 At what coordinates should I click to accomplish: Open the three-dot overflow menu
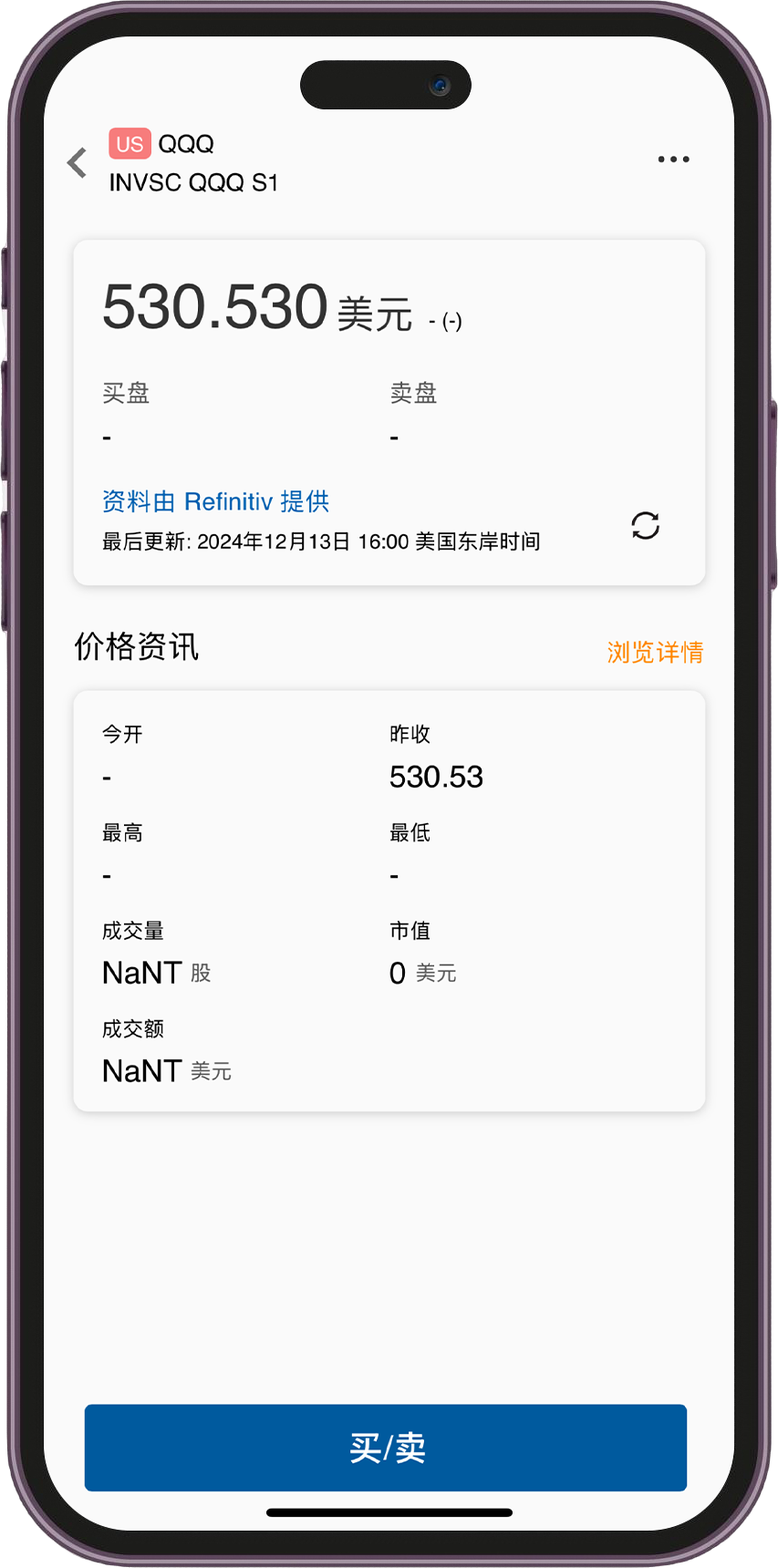click(x=673, y=160)
